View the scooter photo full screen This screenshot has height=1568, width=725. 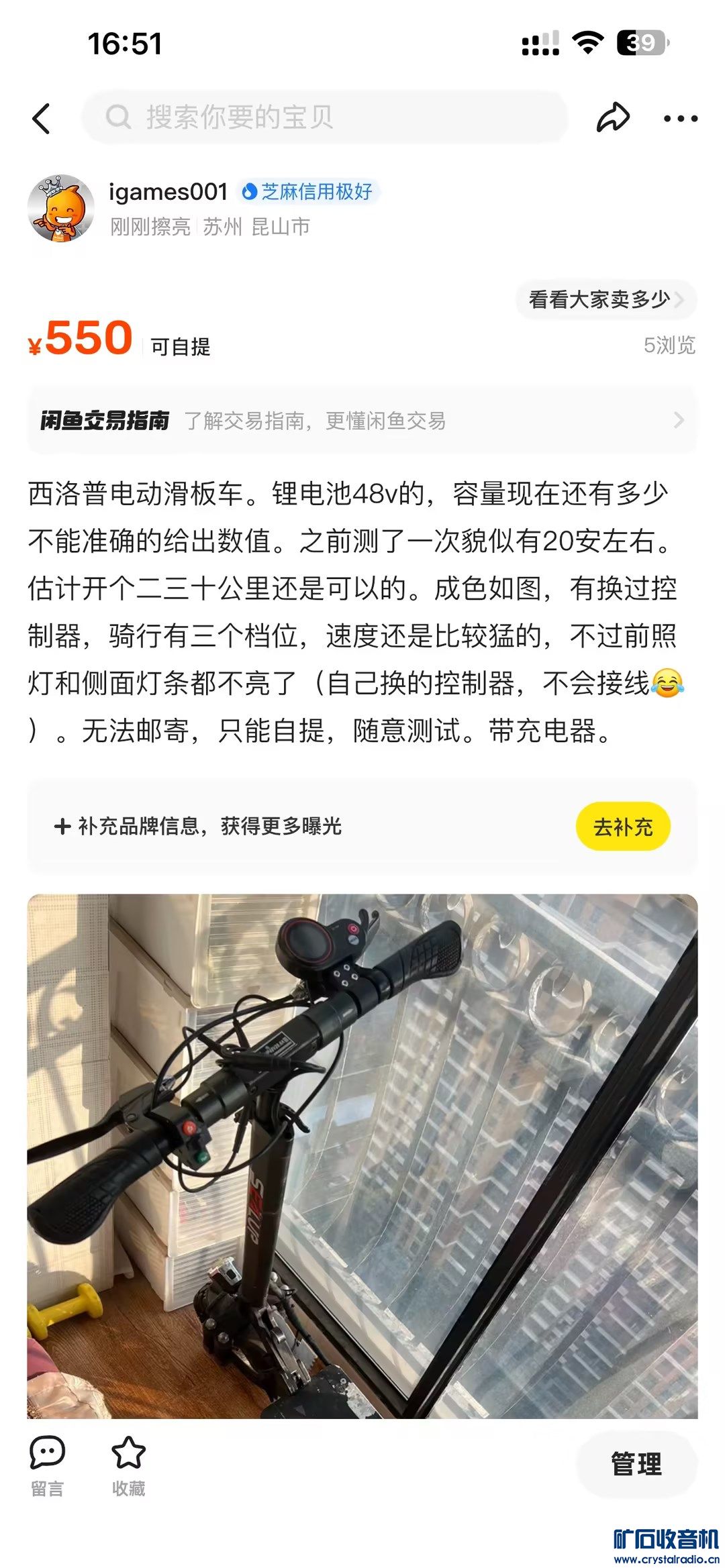362,1155
